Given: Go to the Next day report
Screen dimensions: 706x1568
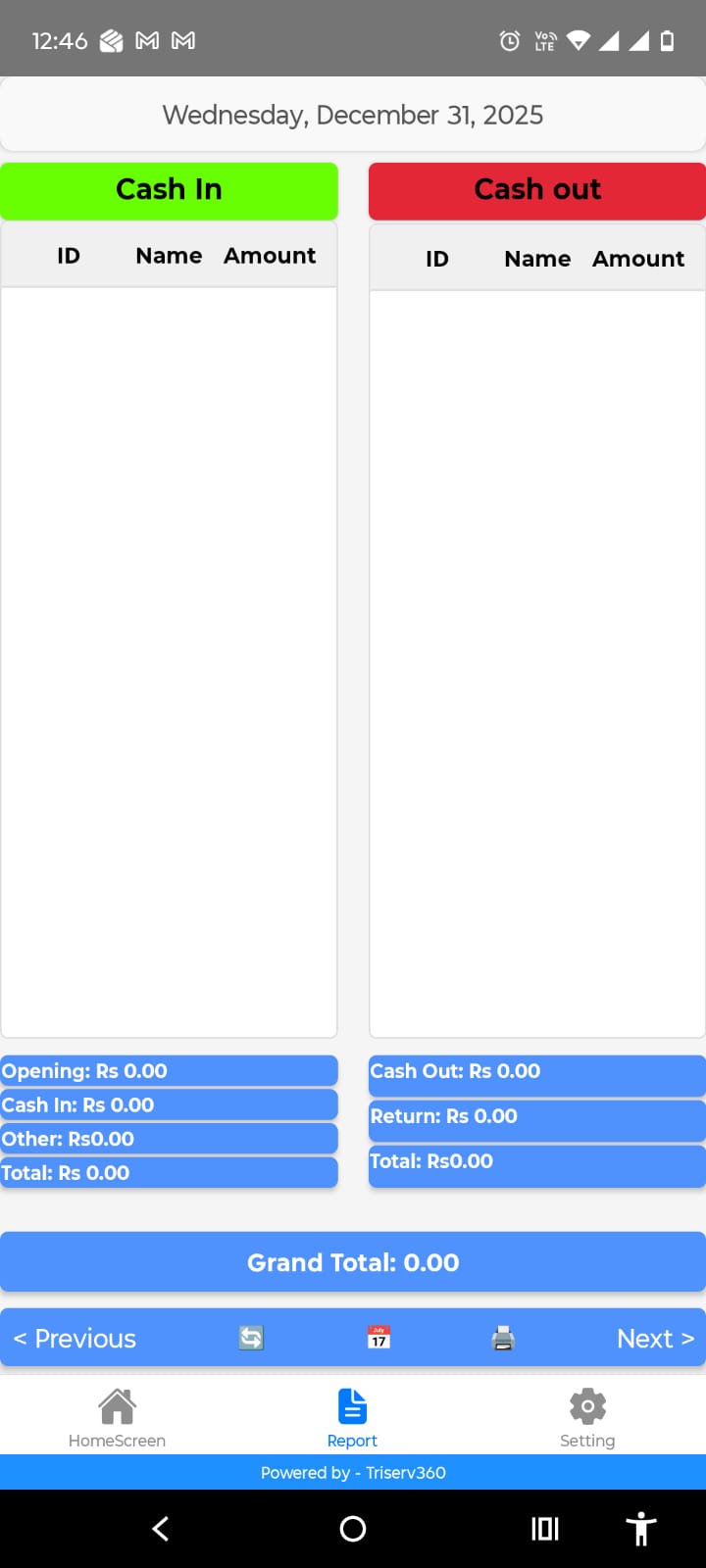Looking at the screenshot, I should (x=655, y=1339).
